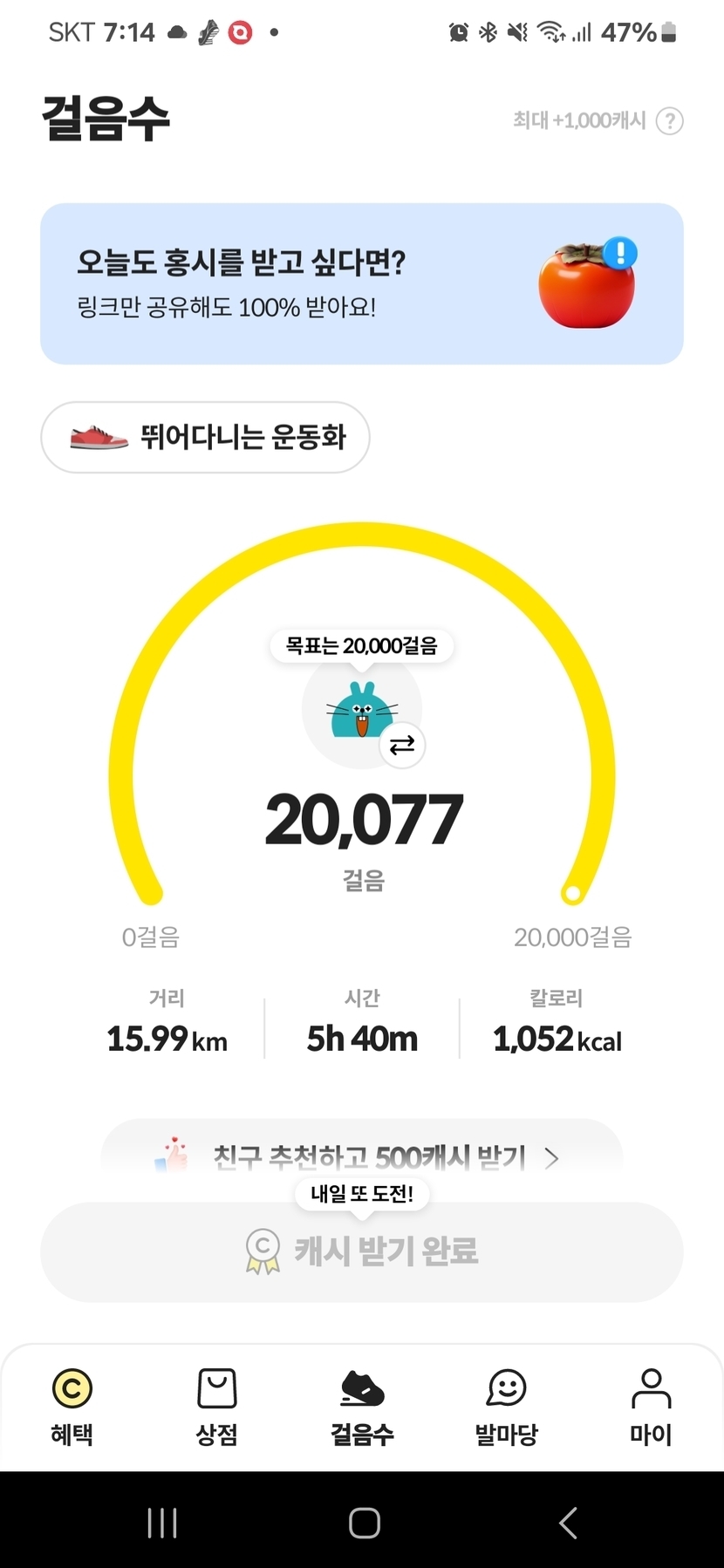The image size is (724, 1568).
Task: Go back using the system back button
Action: pos(568,1523)
